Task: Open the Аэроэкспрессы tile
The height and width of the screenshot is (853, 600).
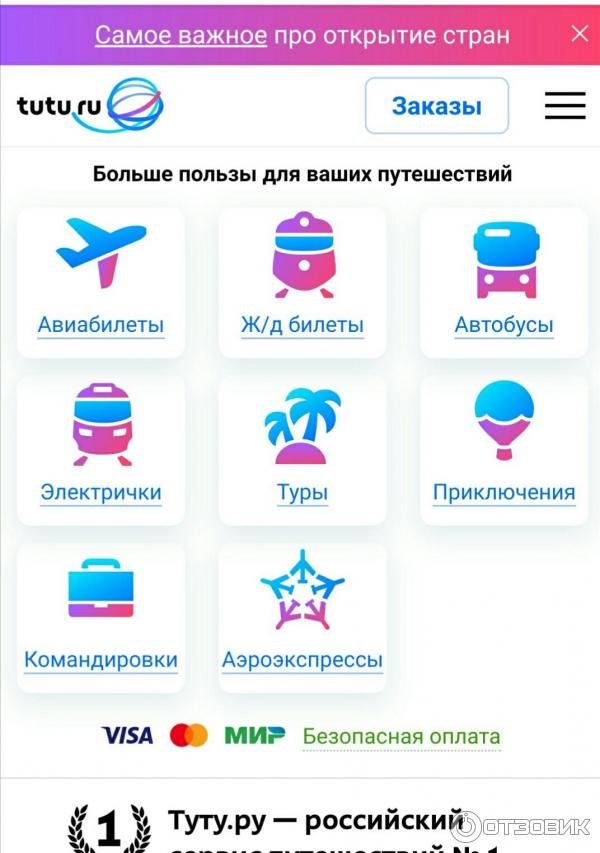Action: tap(302, 618)
